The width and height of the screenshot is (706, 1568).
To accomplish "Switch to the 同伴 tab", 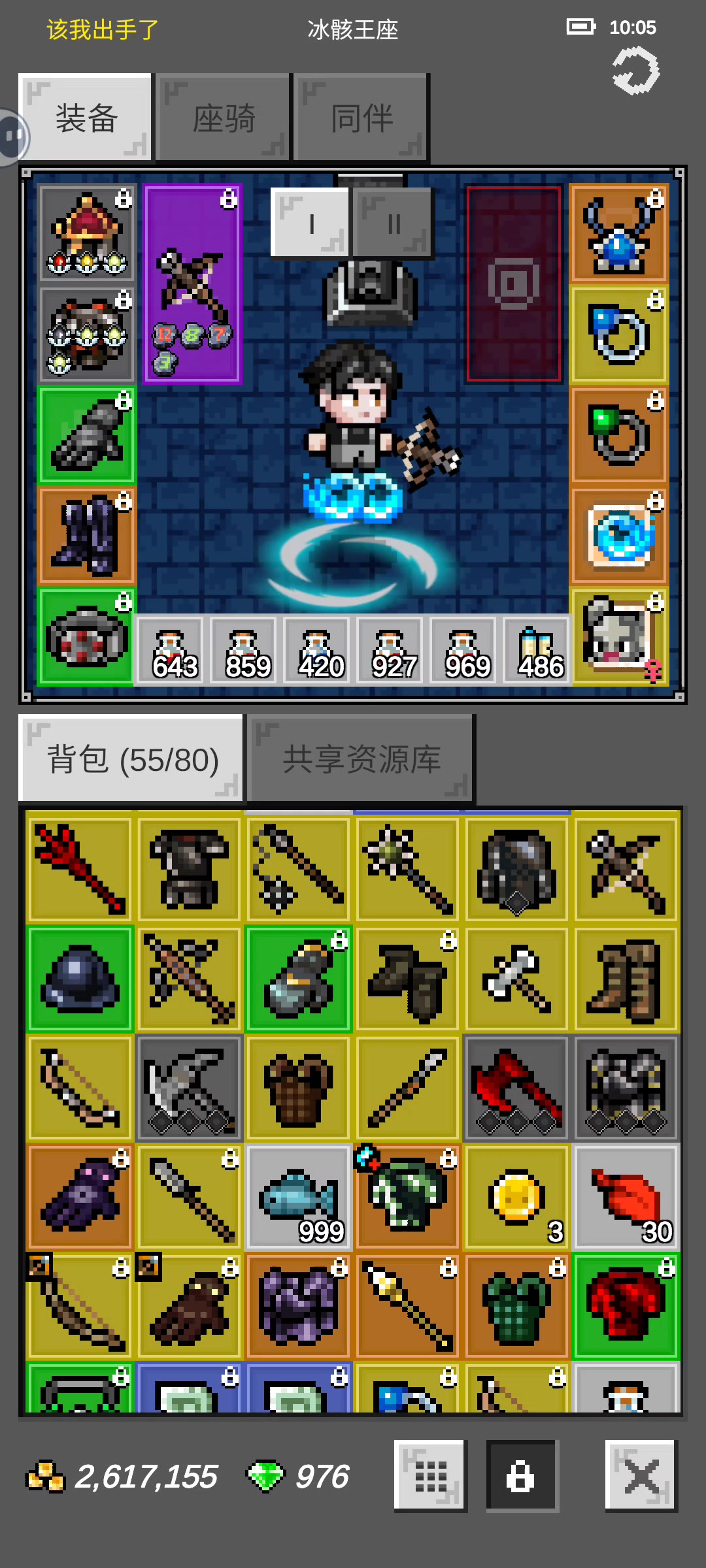I will tap(361, 118).
